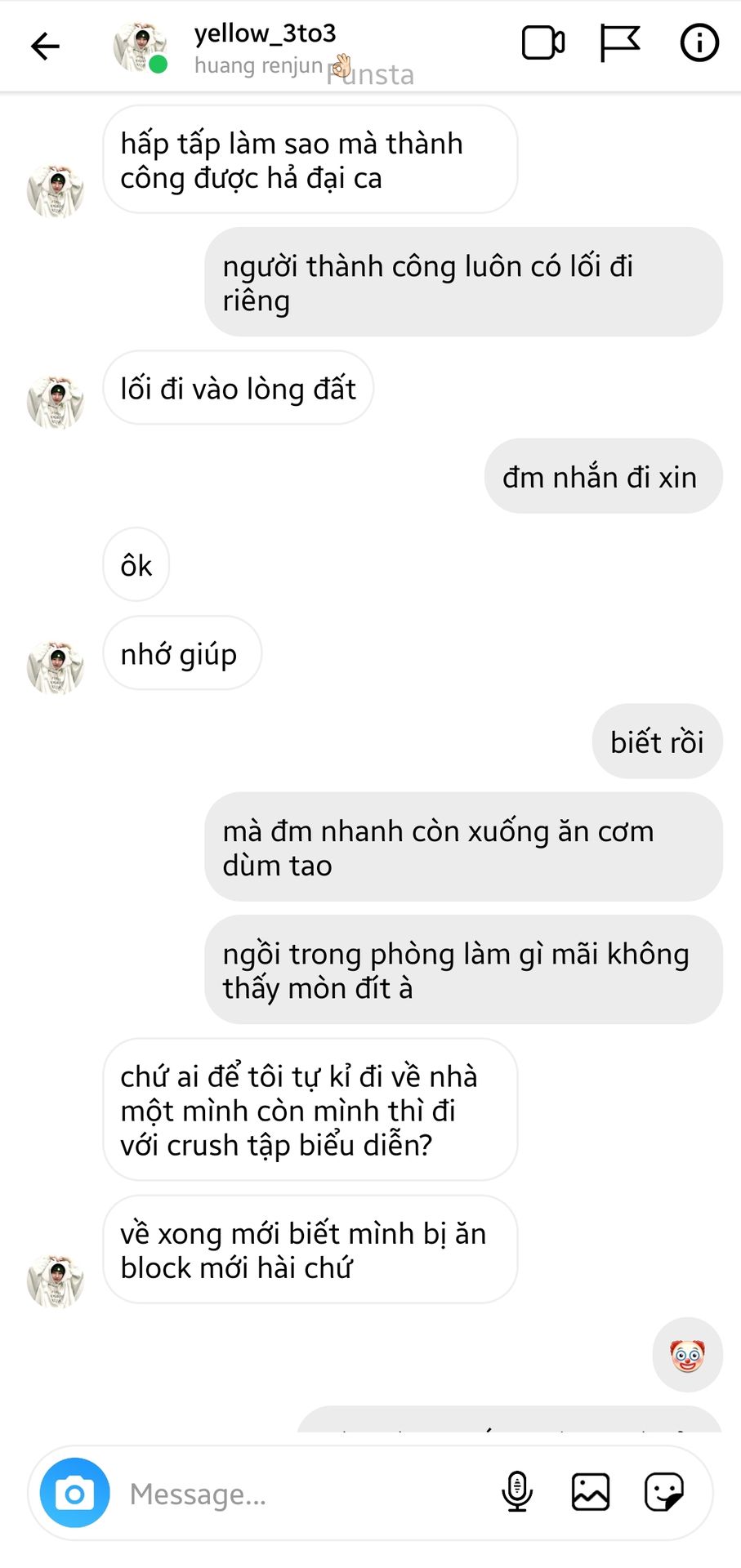Go back to the inbox
Viewport: 741px width, 1568px height.
click(45, 46)
